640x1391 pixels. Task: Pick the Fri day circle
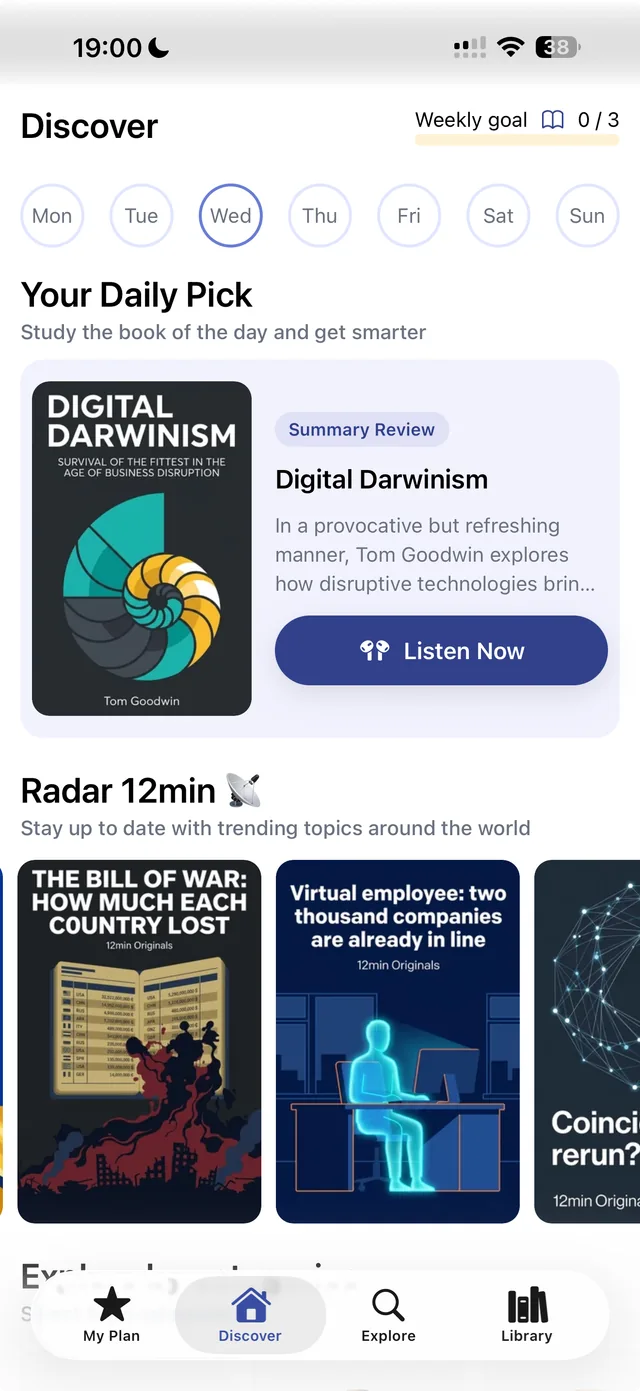tap(409, 216)
